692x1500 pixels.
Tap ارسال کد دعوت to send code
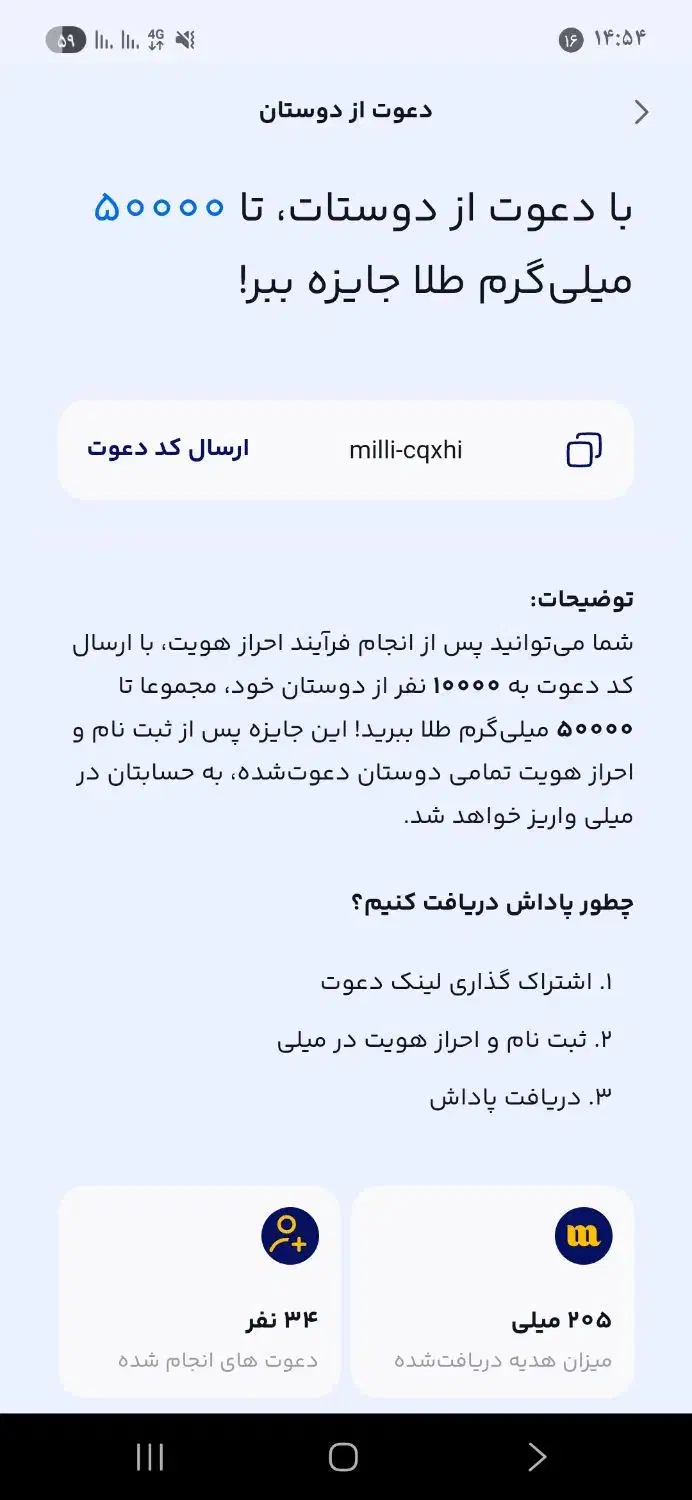[168, 448]
